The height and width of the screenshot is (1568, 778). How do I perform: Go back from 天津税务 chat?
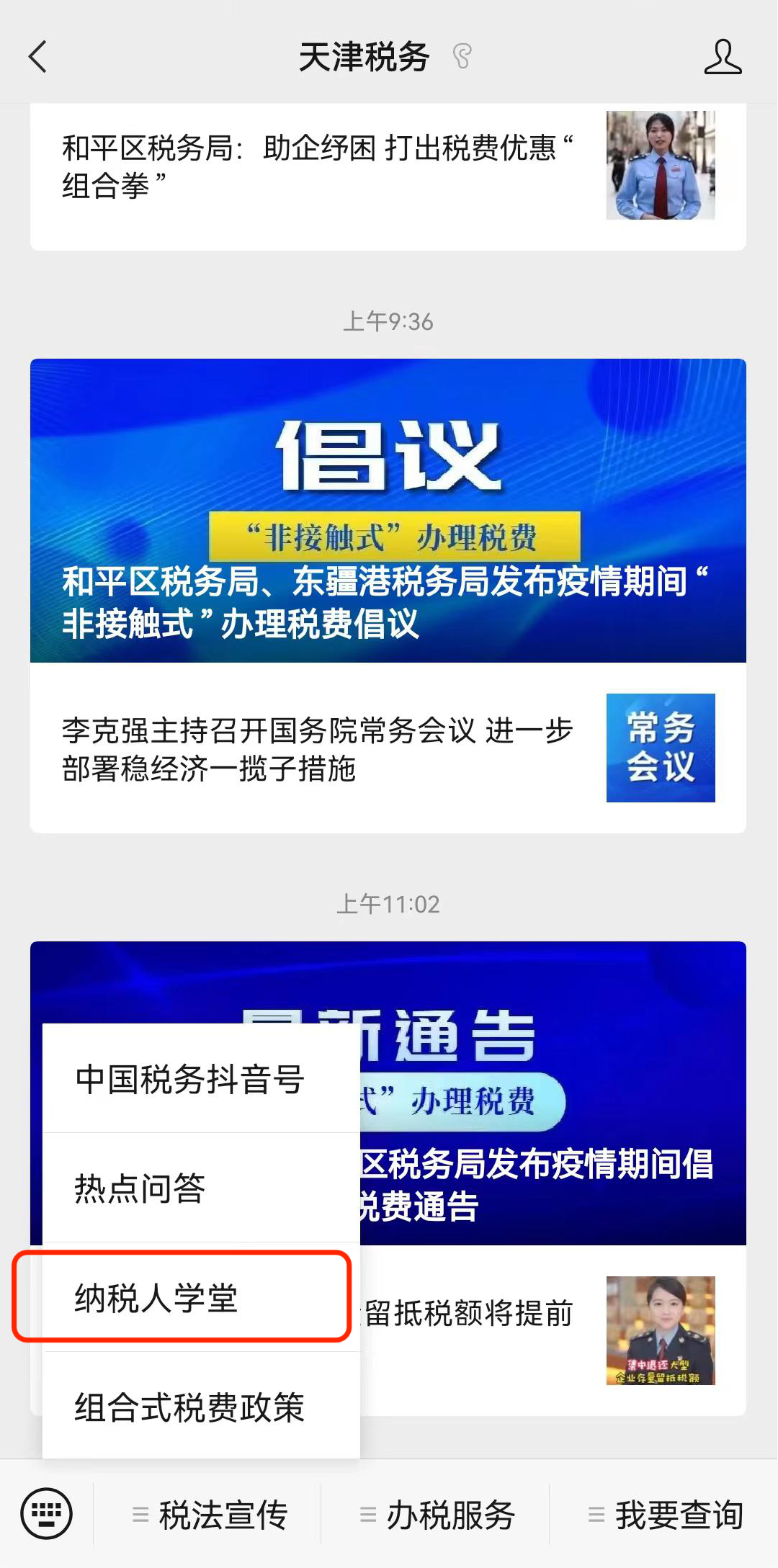pos(37,57)
